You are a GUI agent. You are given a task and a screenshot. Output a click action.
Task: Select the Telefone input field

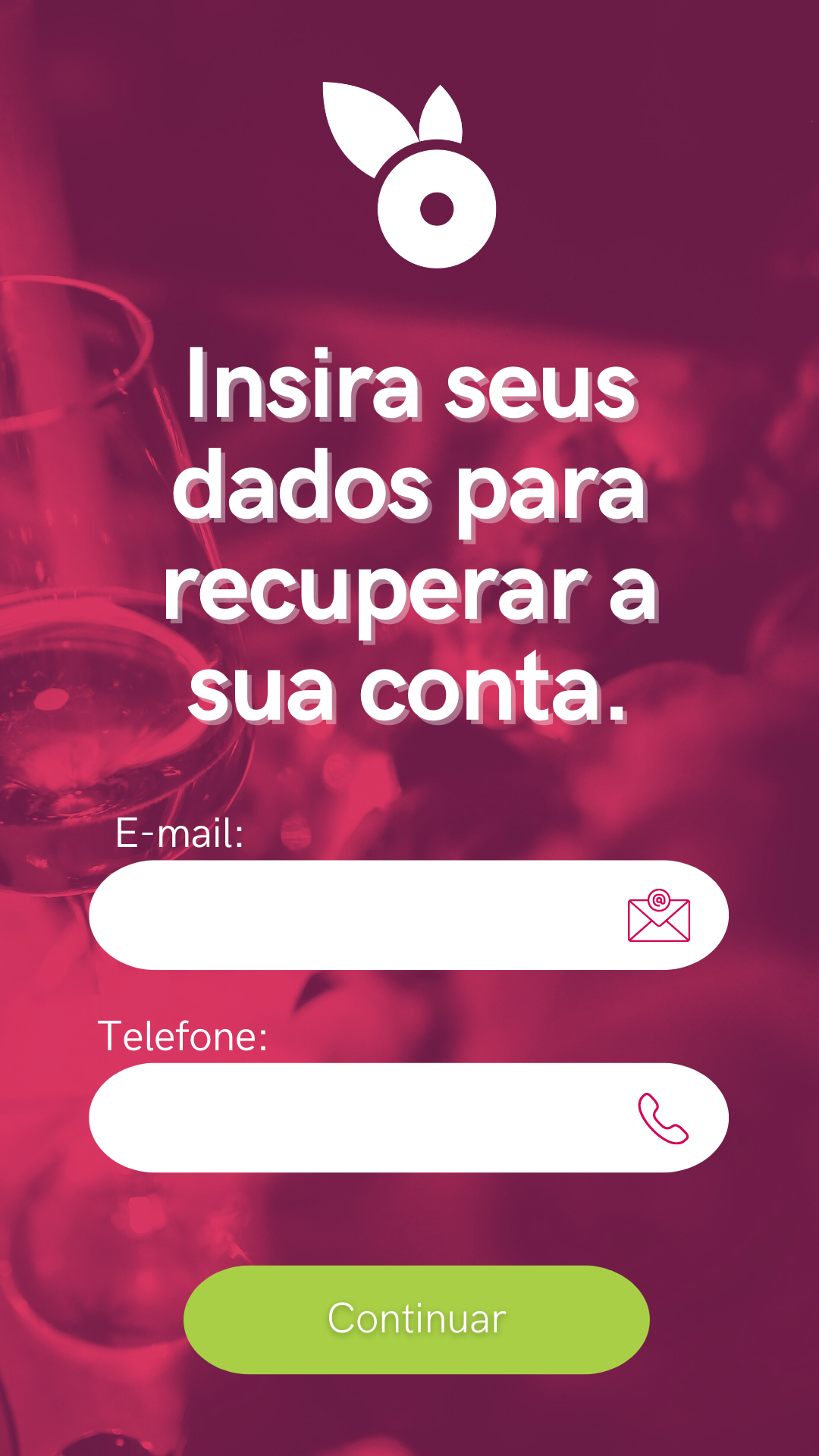(x=409, y=1118)
